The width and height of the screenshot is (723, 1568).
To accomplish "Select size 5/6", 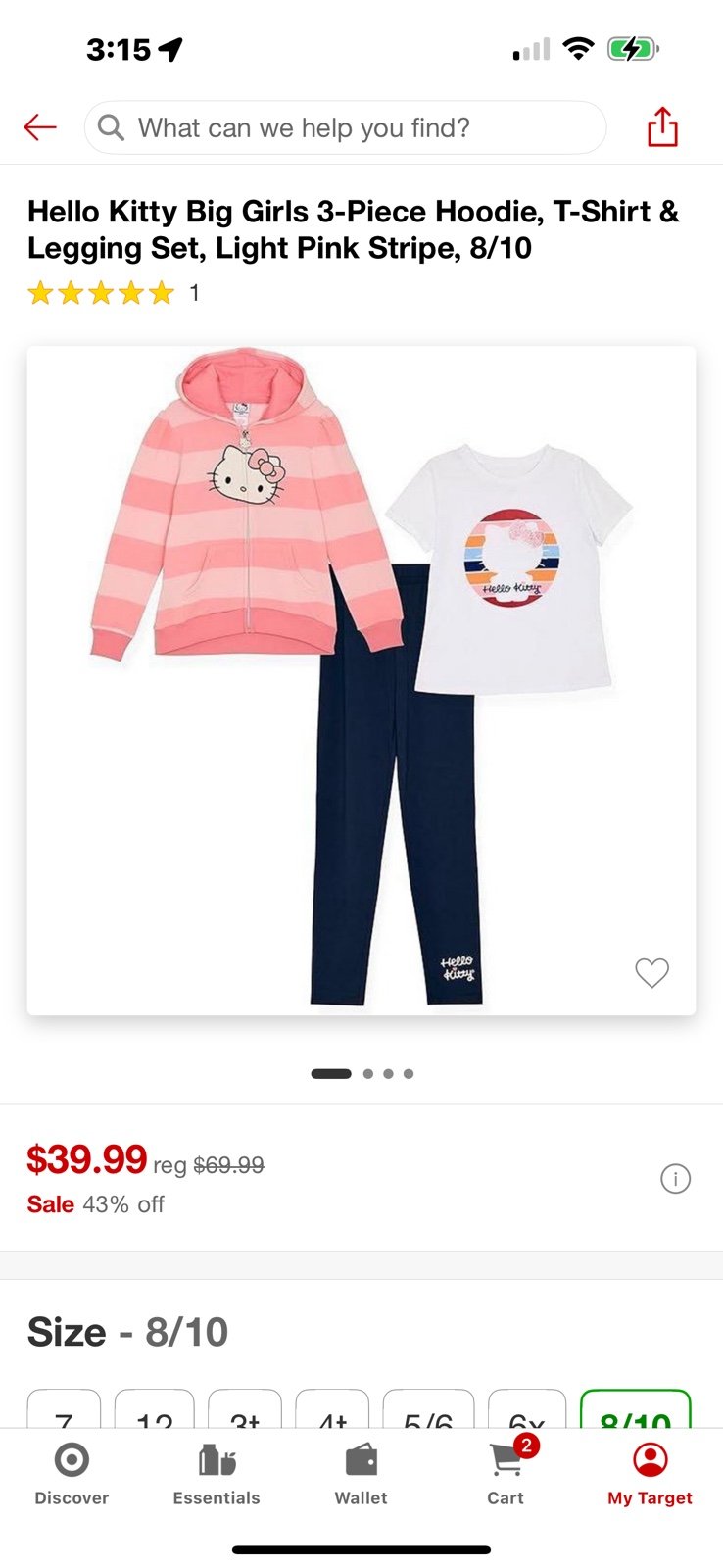I will click(428, 1409).
